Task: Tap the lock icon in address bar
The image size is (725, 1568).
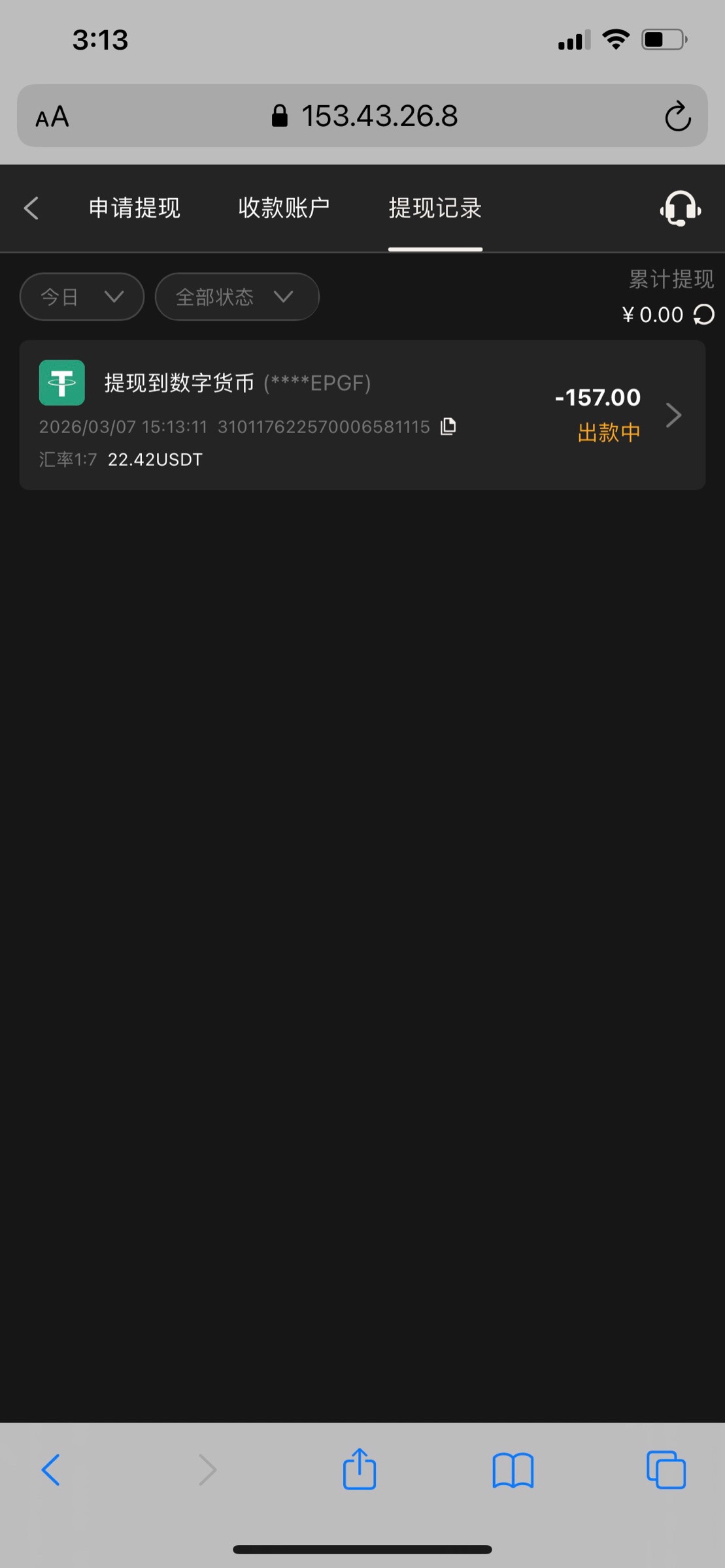Action: (x=280, y=115)
